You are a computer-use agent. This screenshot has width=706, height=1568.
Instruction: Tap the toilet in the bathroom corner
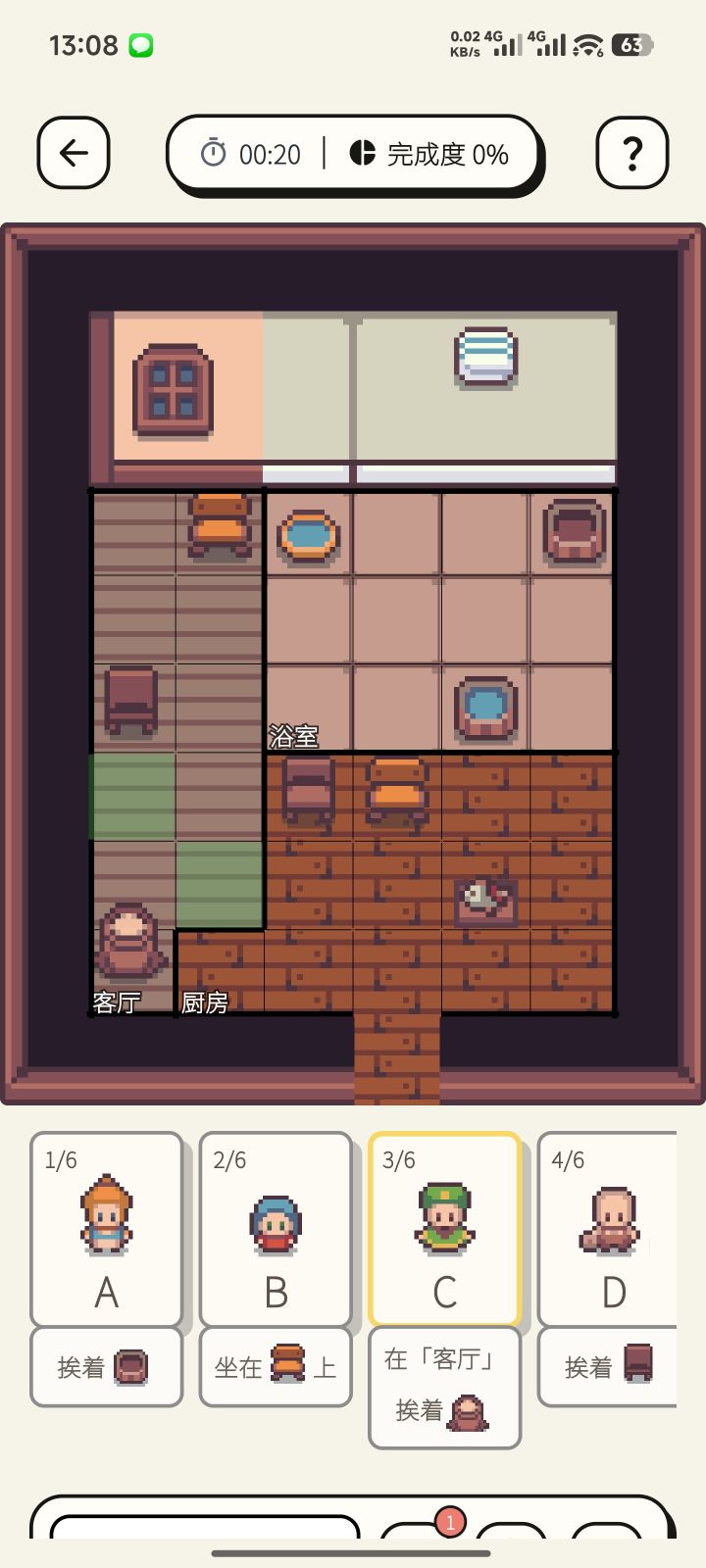574,531
